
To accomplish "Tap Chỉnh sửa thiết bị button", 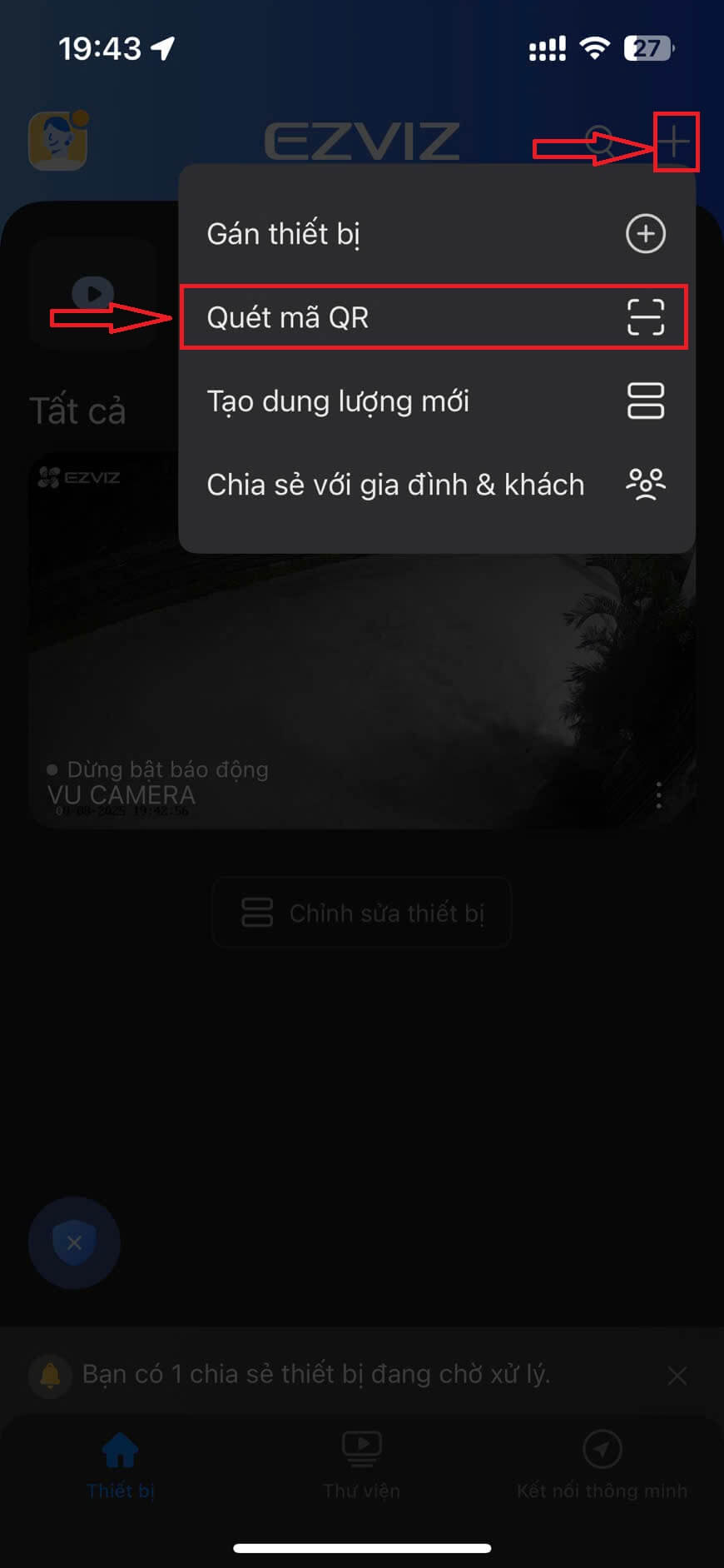I will point(362,913).
